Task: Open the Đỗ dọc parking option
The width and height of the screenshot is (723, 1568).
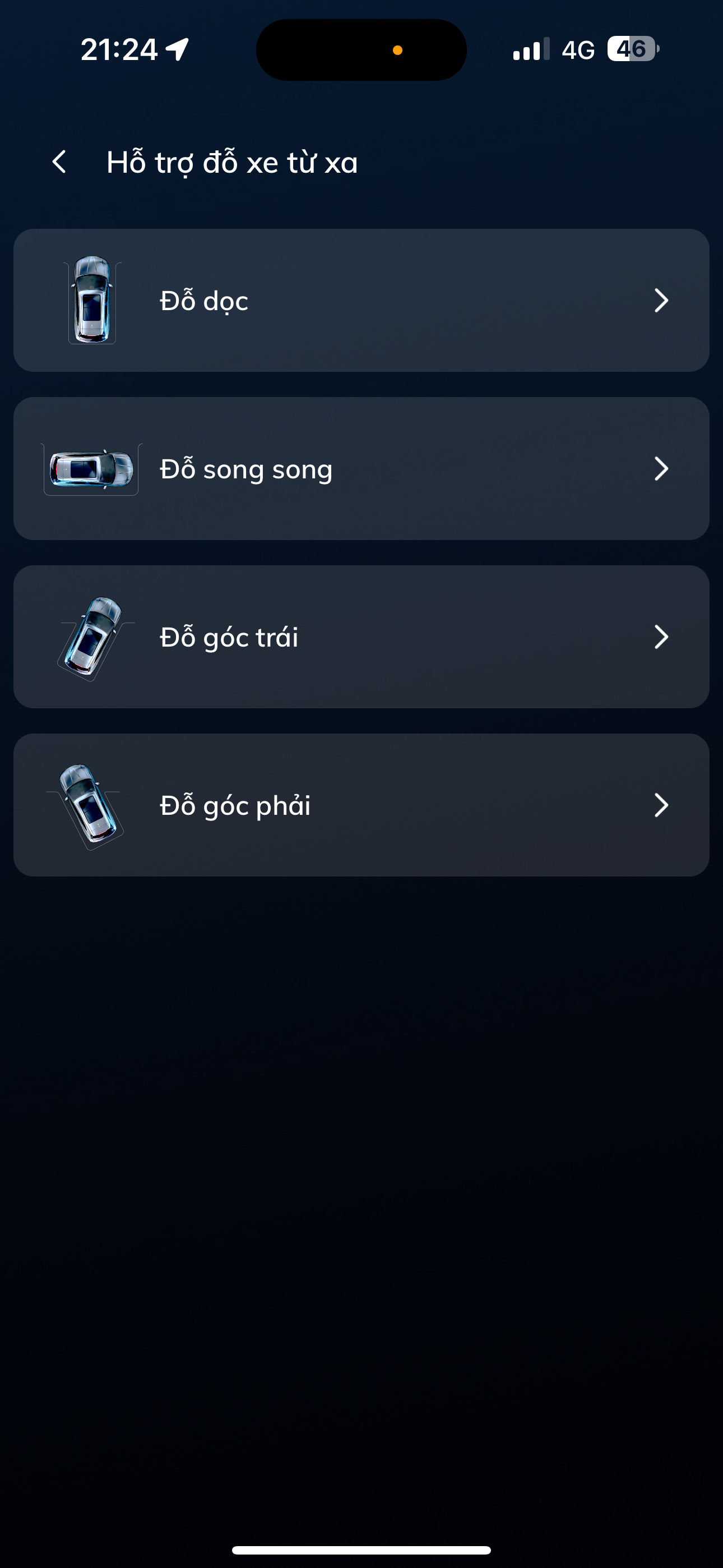Action: (361, 301)
